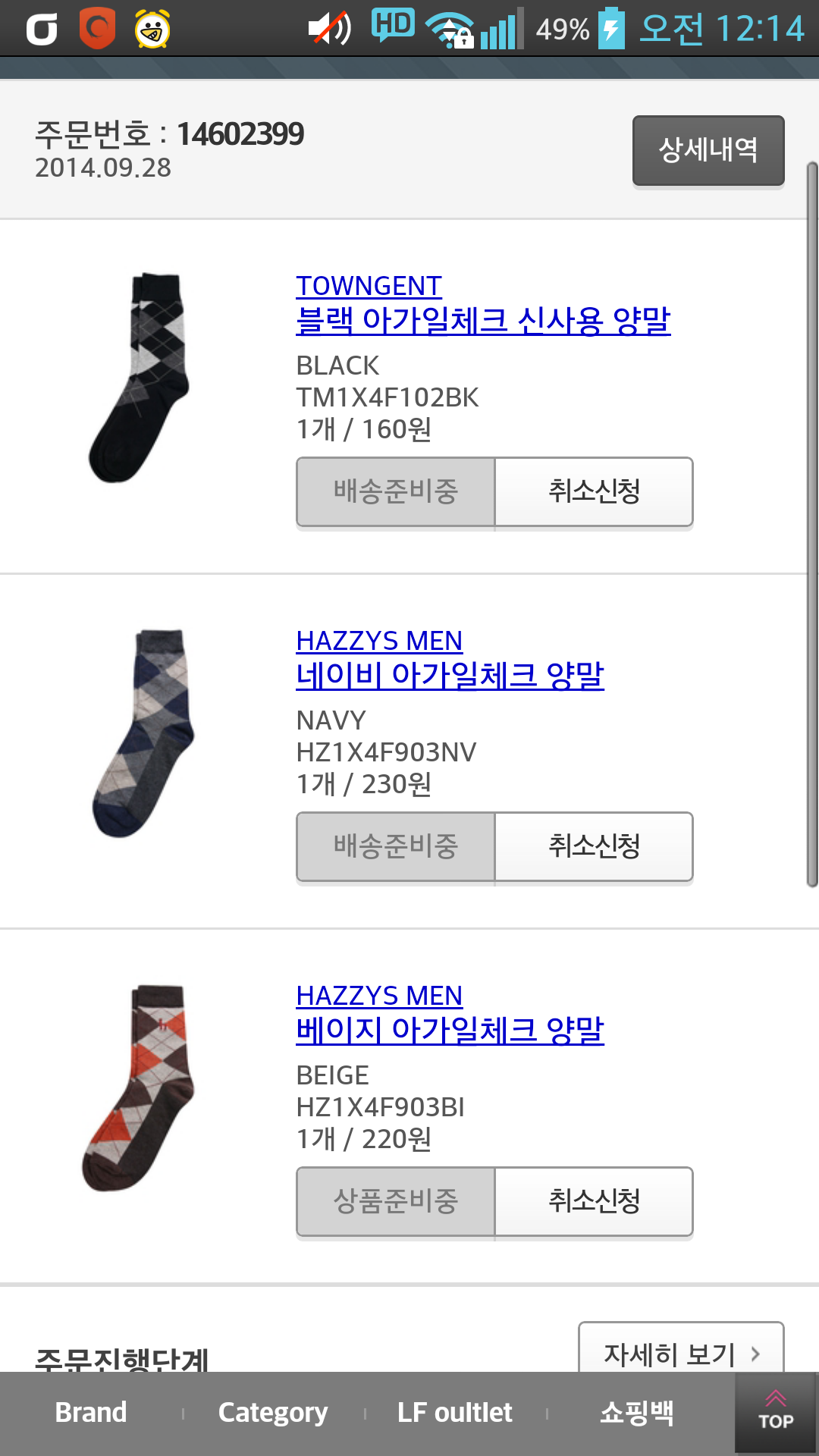
Task: Open 베이지 아가일체크 양말 product link
Action: click(x=450, y=1030)
